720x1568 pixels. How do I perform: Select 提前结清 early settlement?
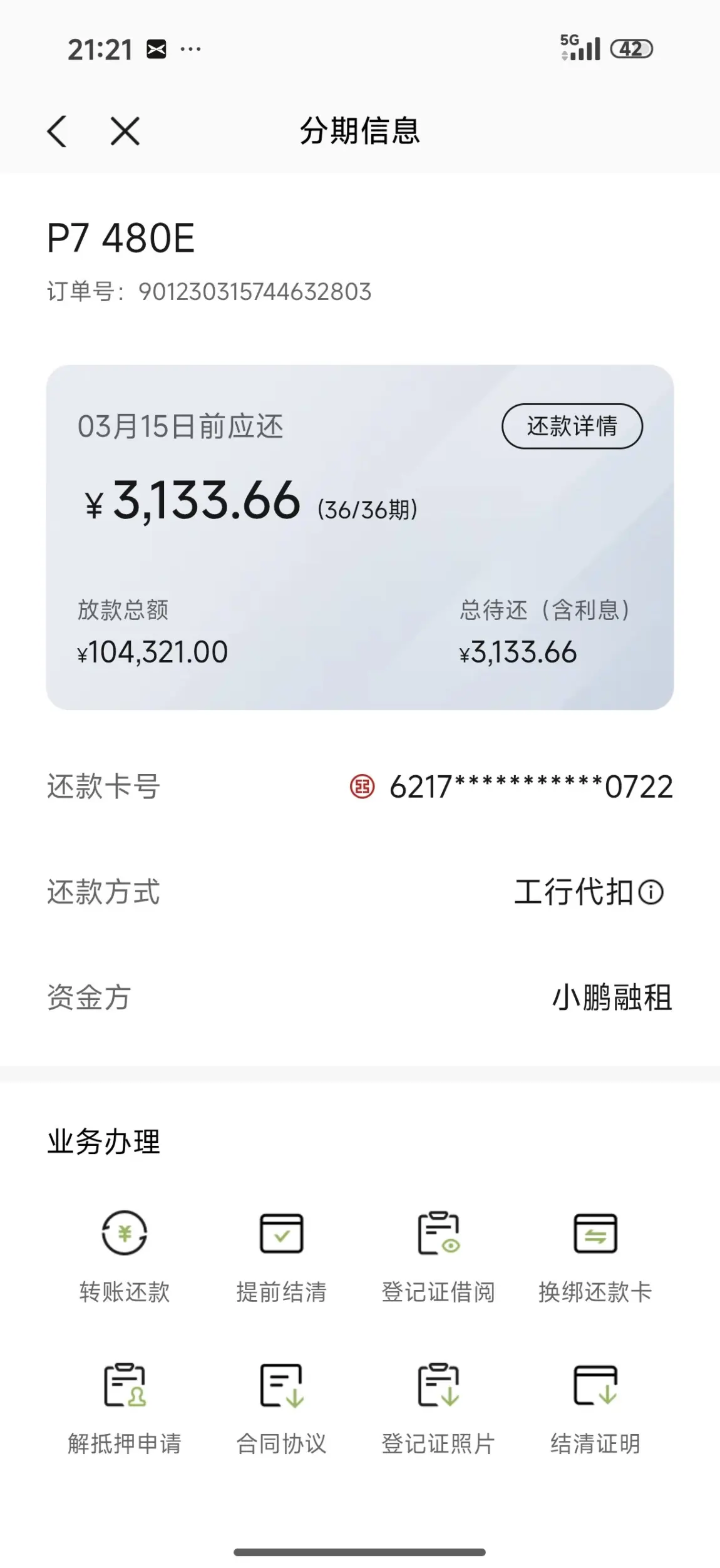281,1255
